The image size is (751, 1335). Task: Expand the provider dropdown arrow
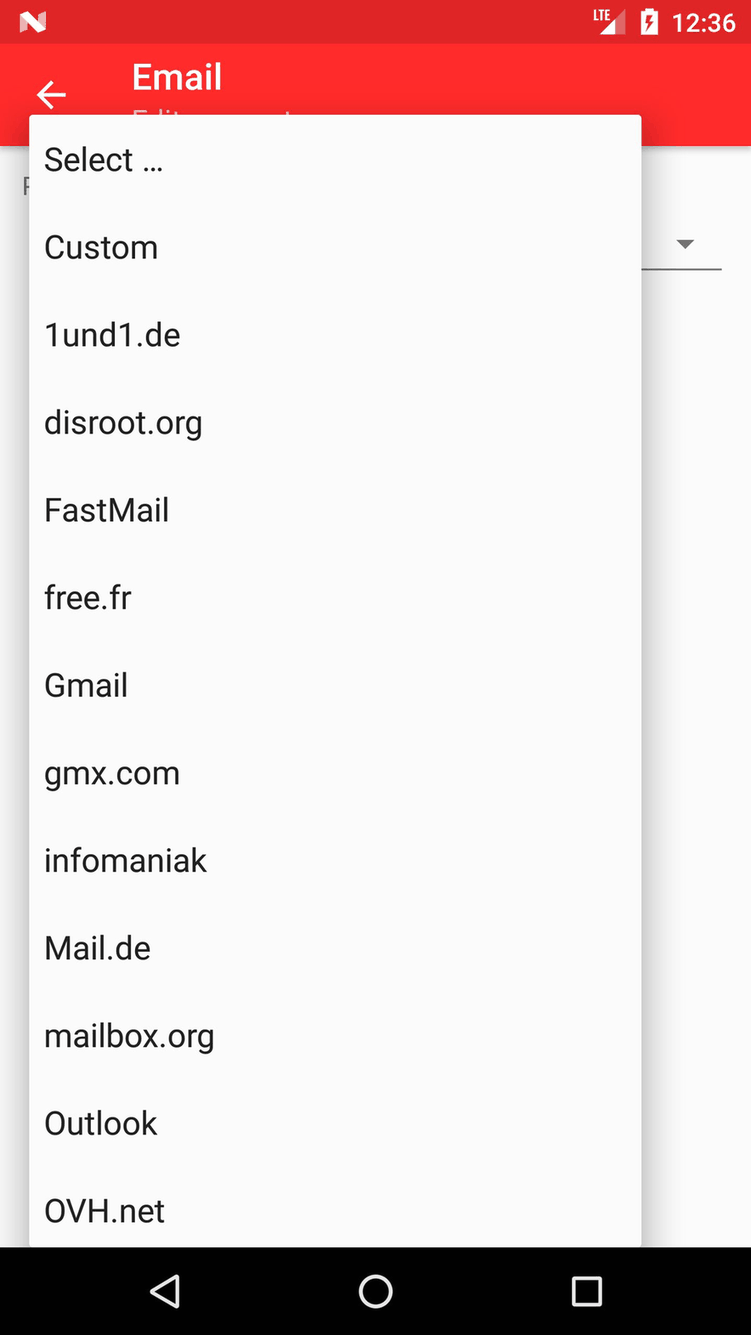tap(686, 243)
